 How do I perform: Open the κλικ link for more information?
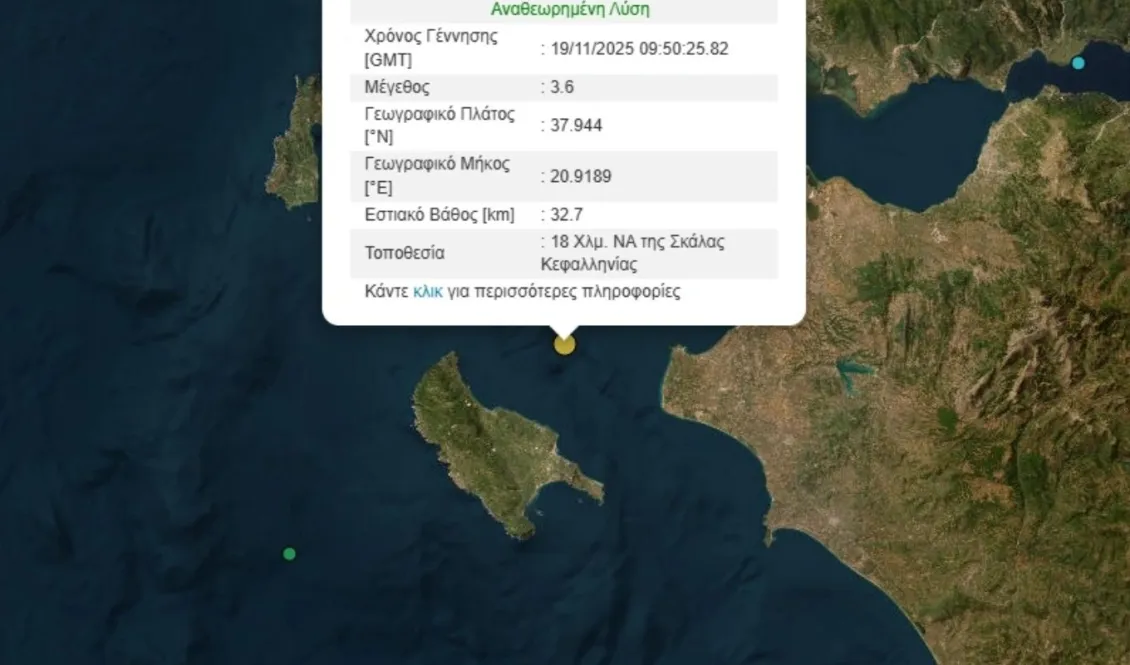pos(427,292)
